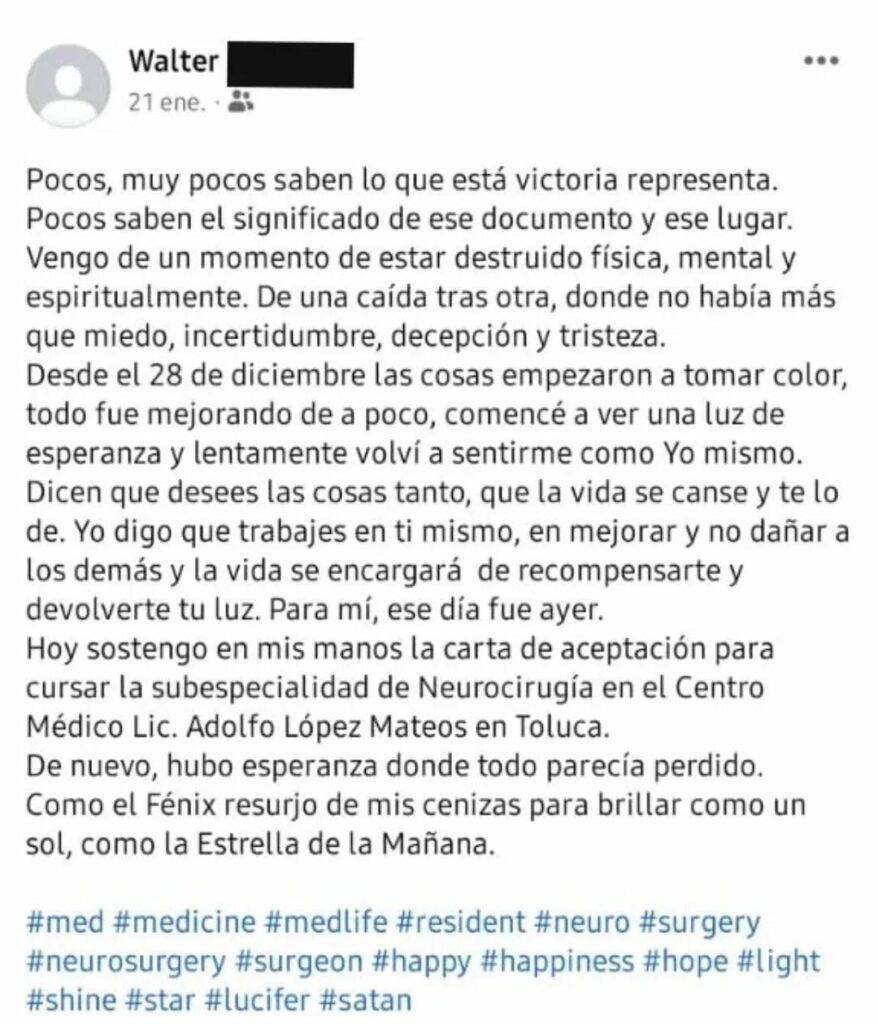
Task: Open the post options ellipsis menu
Action: point(823,62)
